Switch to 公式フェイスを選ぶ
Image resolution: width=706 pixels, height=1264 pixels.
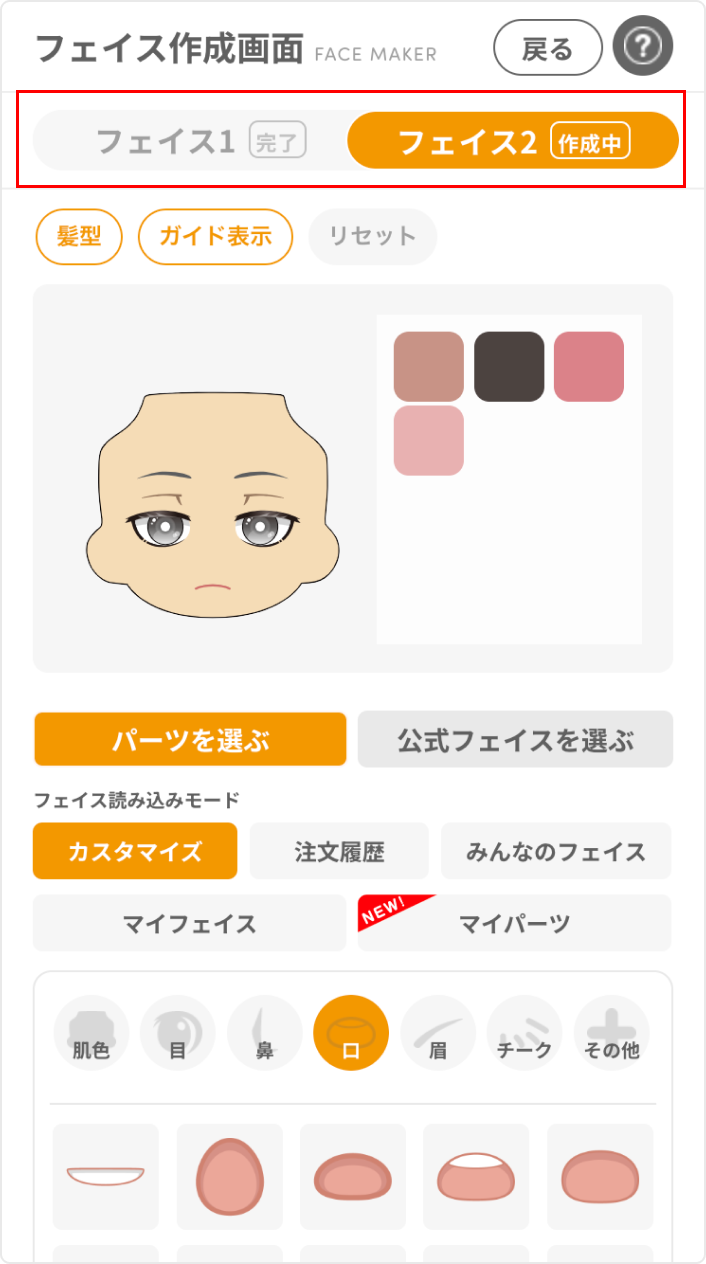tap(515, 739)
